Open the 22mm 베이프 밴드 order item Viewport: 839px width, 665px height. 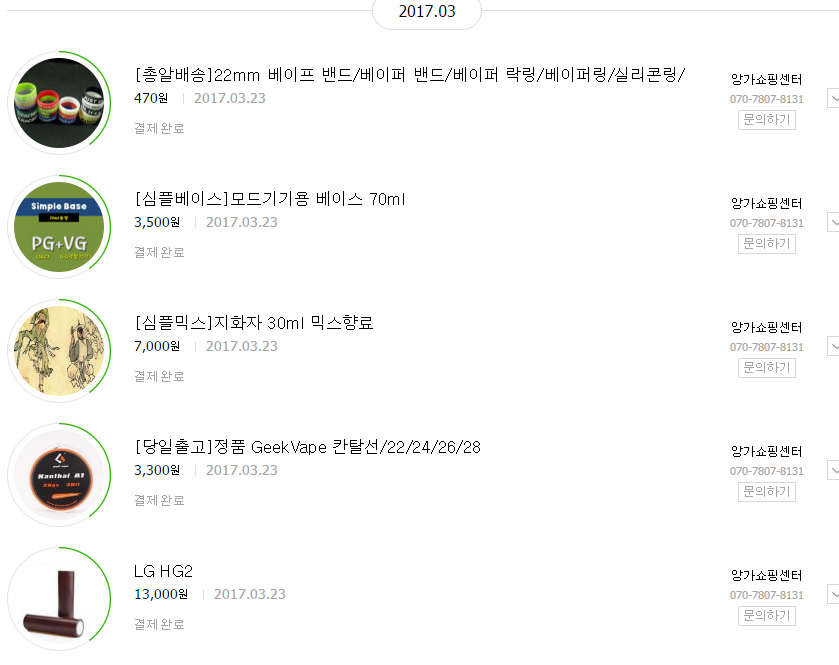click(409, 75)
